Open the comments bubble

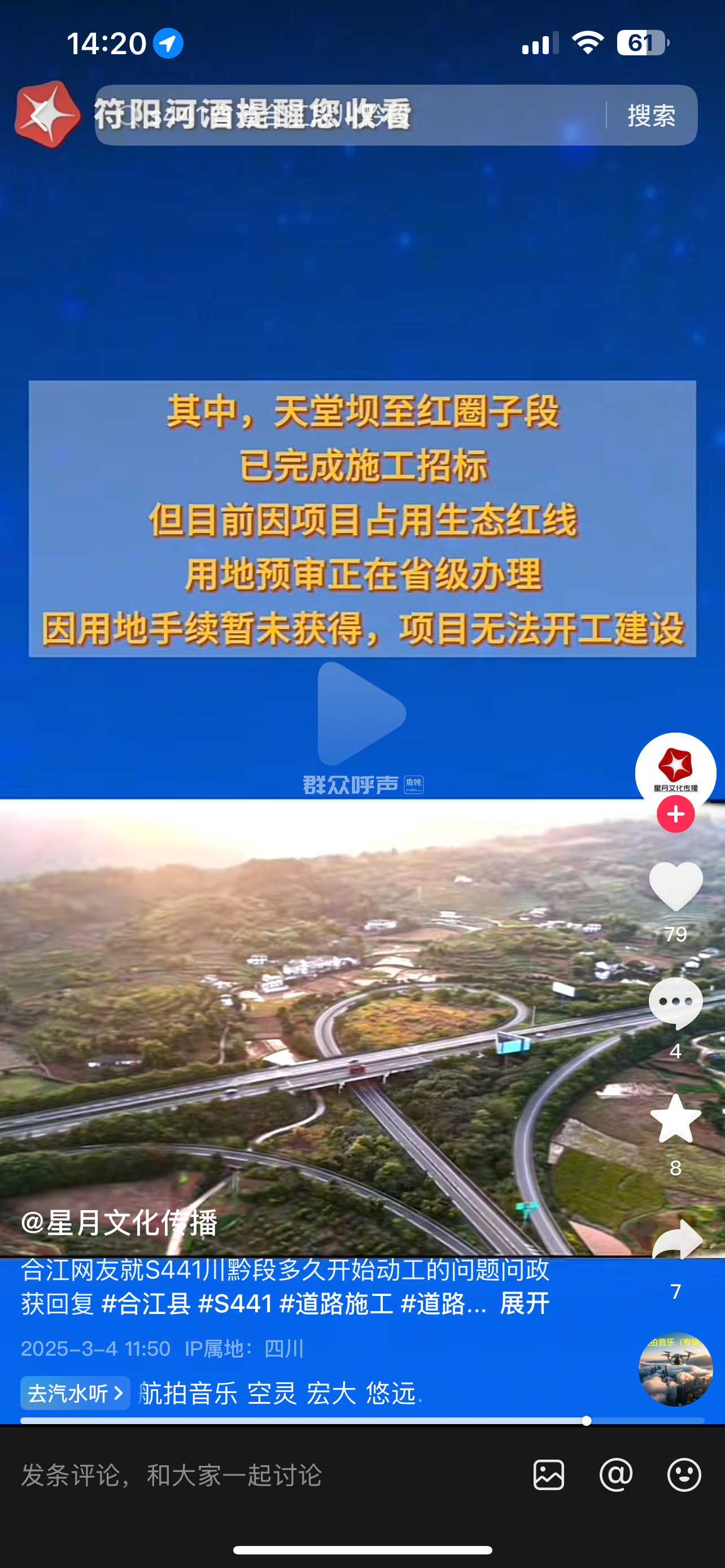676,1003
